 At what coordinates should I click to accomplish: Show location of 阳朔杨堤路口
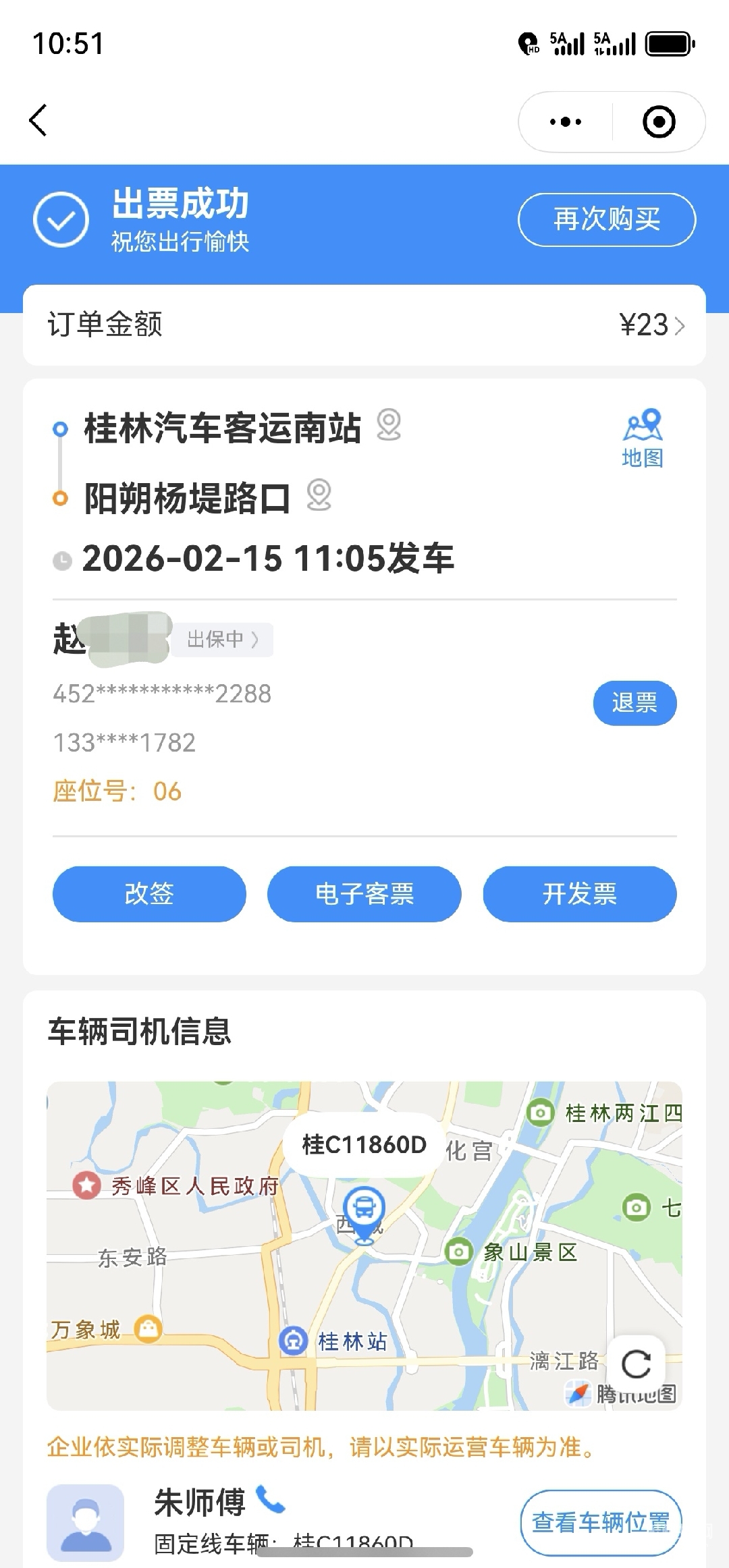[319, 495]
